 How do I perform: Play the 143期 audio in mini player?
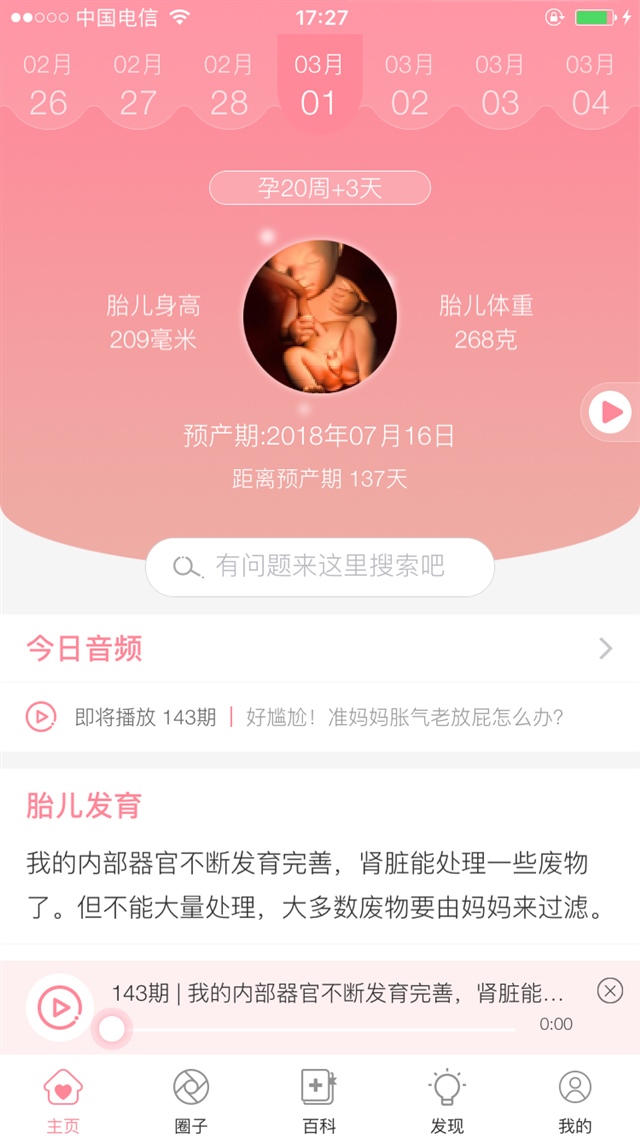[x=58, y=1007]
